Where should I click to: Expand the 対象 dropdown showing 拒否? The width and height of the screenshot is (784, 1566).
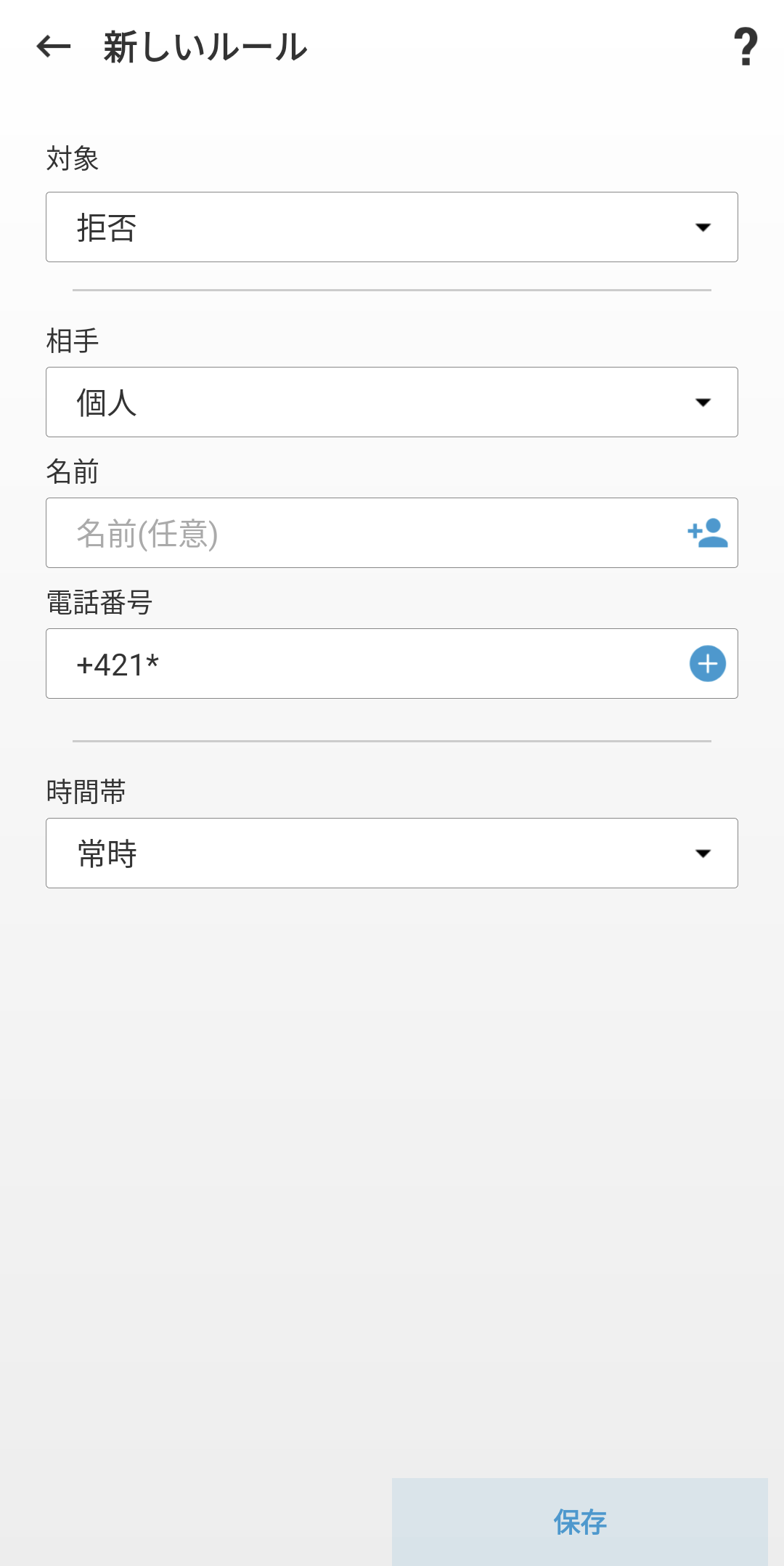click(x=392, y=227)
